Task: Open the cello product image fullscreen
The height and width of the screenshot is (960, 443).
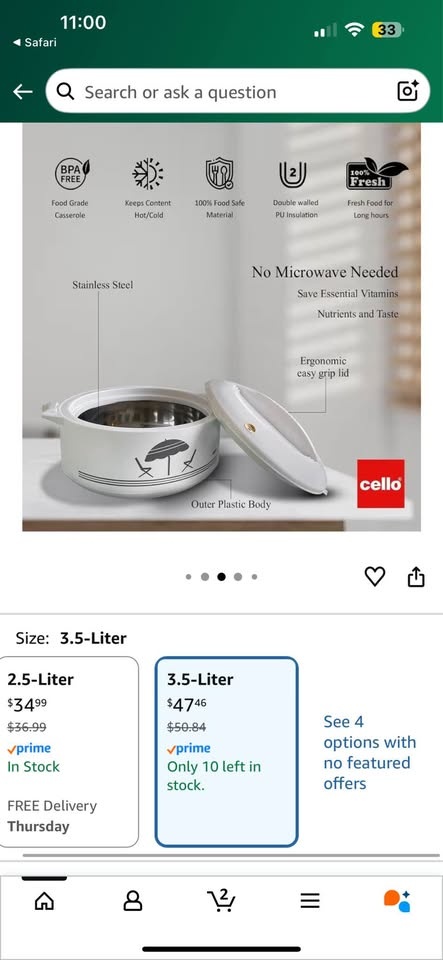Action: pos(222,328)
